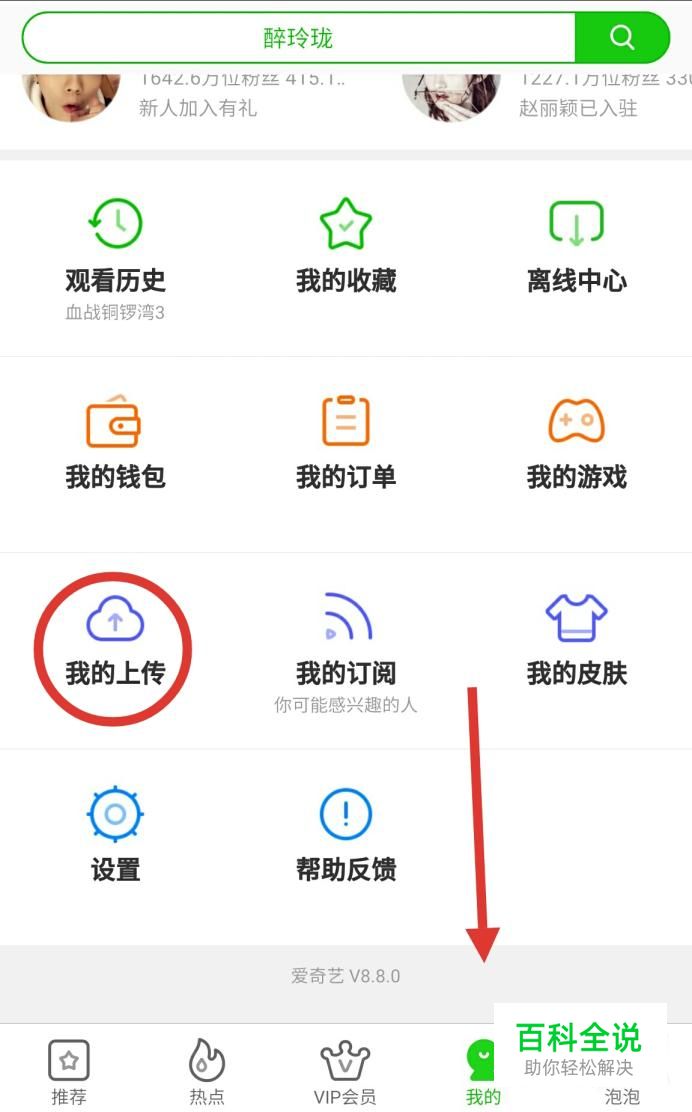Open 观看历史 watch history
Screen dimensions: 692x1112
115,255
